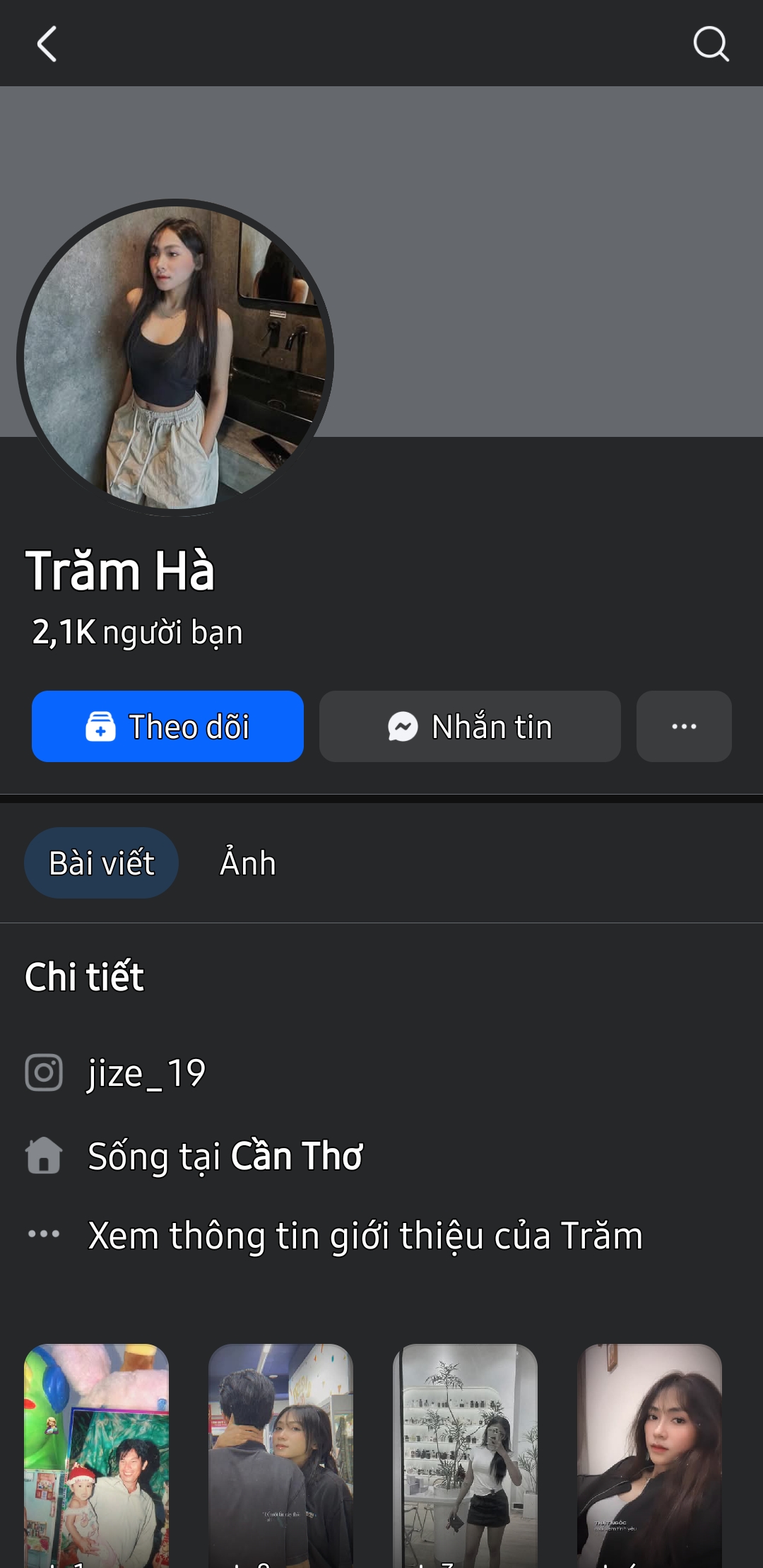This screenshot has height=1568, width=763.
Task: Open search on this profile
Action: [711, 44]
